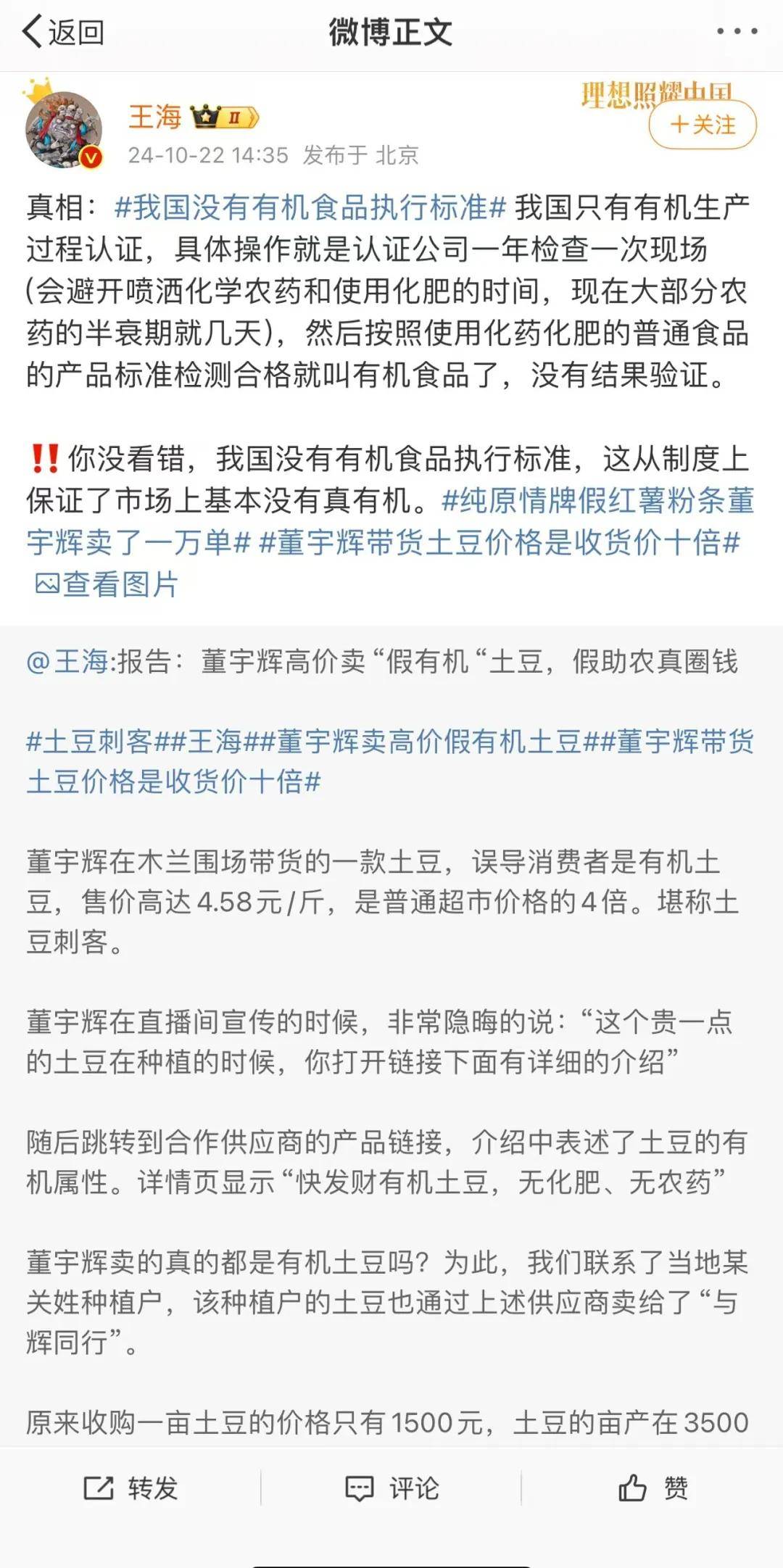Open the three-dot overflow menu
This screenshot has height=1568, width=783.
point(737,31)
